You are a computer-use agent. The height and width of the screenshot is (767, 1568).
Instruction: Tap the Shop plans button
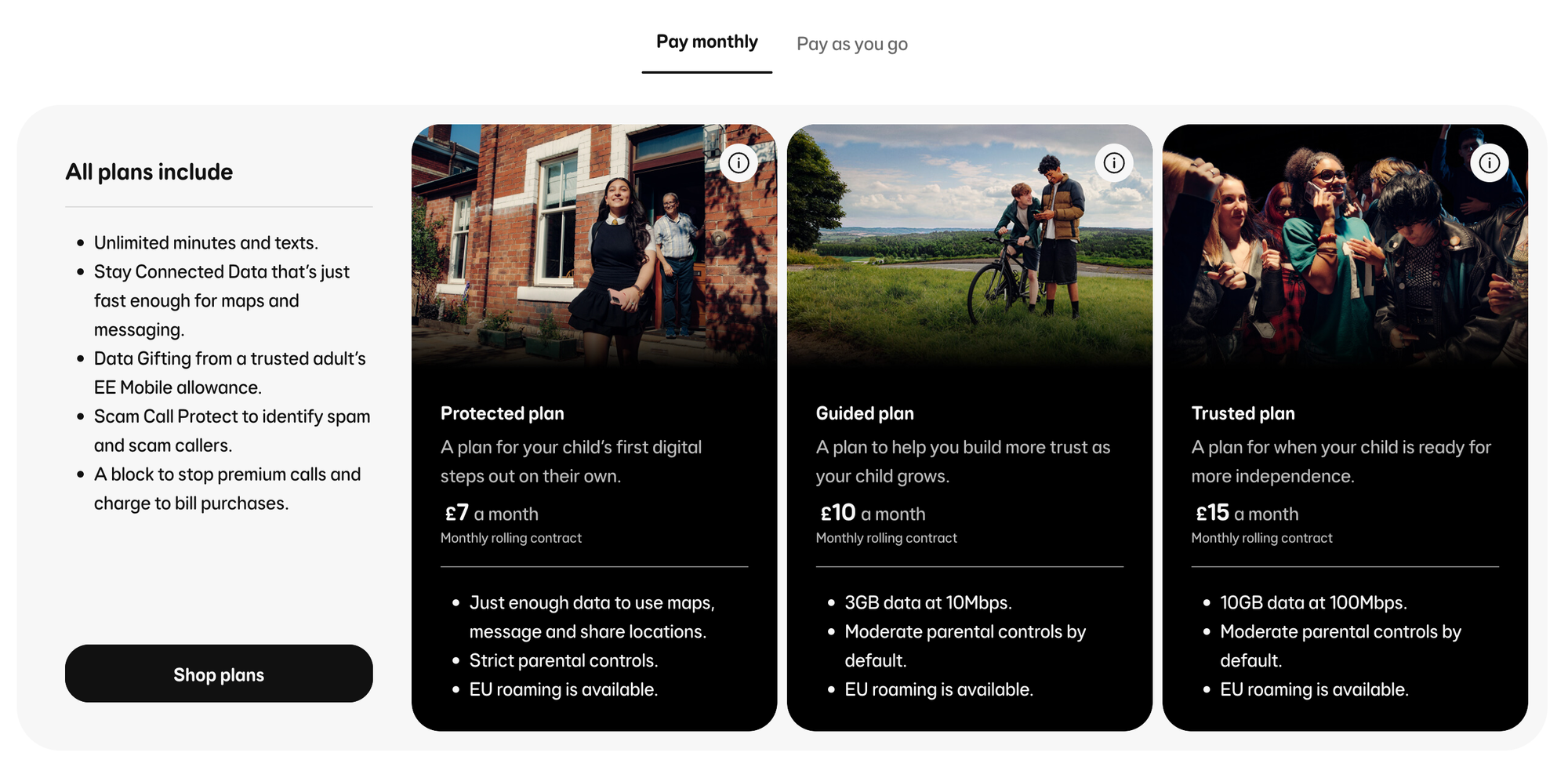[x=219, y=674]
